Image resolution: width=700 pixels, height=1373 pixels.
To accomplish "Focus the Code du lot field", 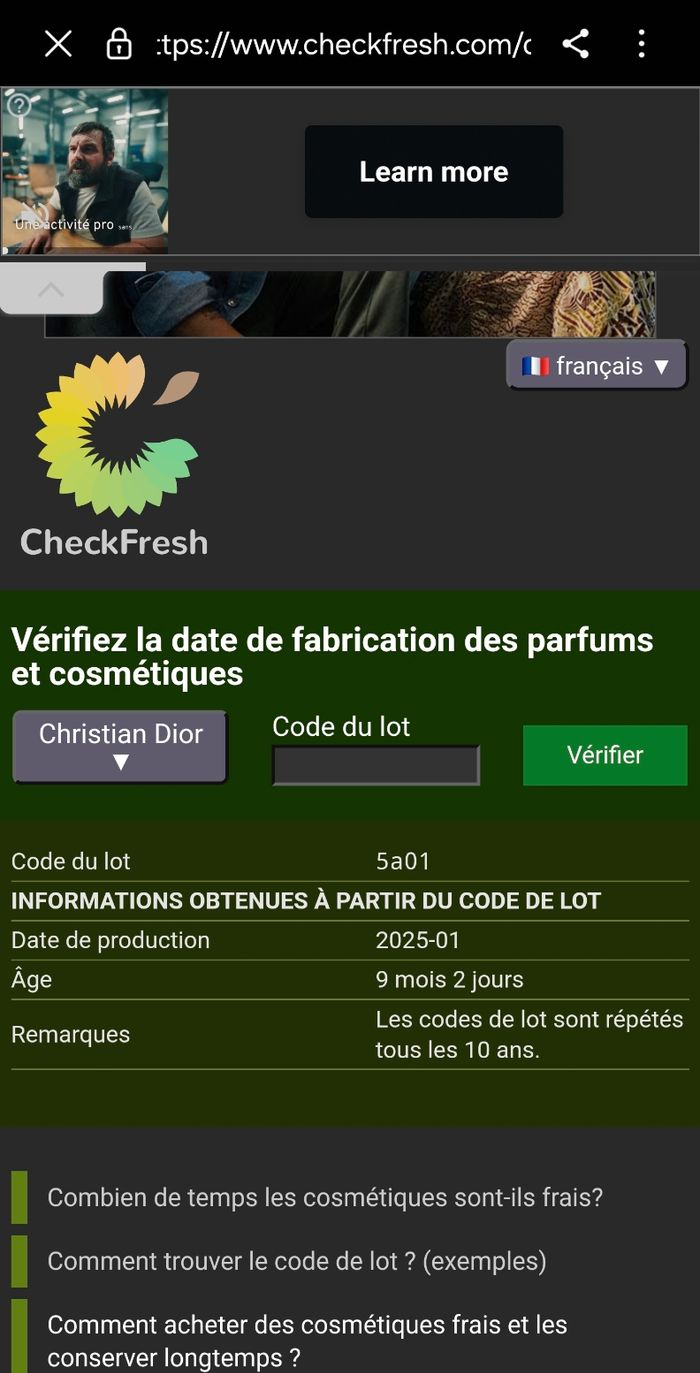I will [376, 766].
